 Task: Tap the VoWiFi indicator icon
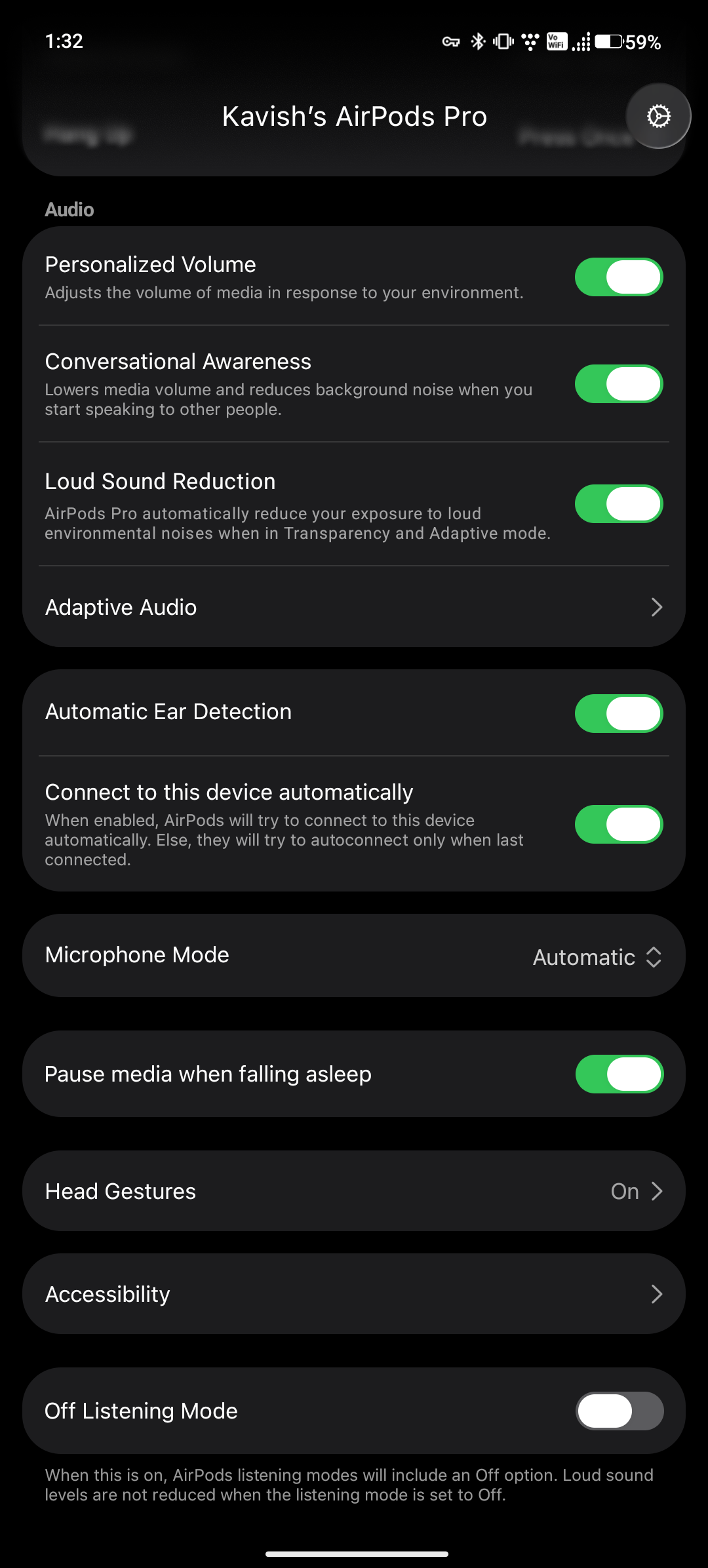point(556,41)
